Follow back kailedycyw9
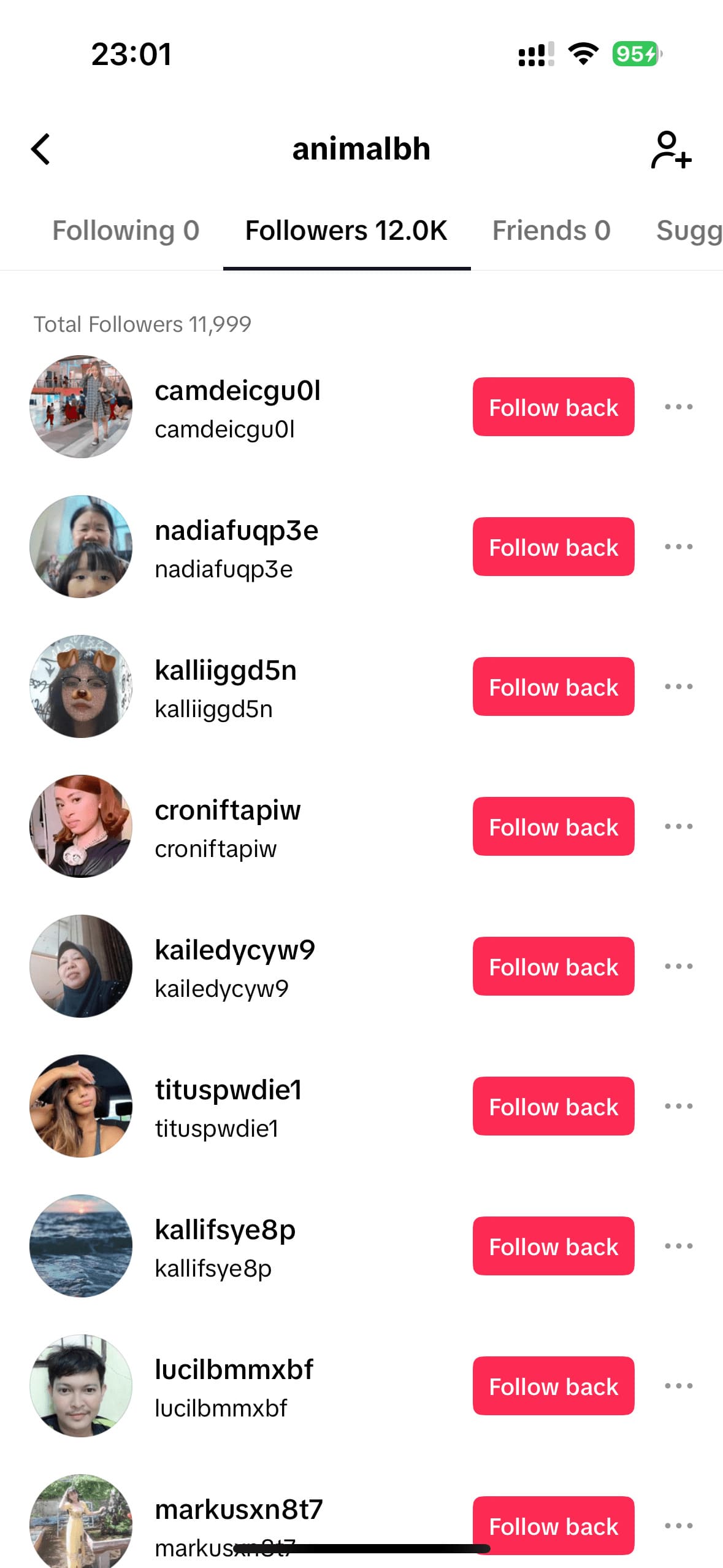Screen dimensions: 723x1568 (553, 966)
